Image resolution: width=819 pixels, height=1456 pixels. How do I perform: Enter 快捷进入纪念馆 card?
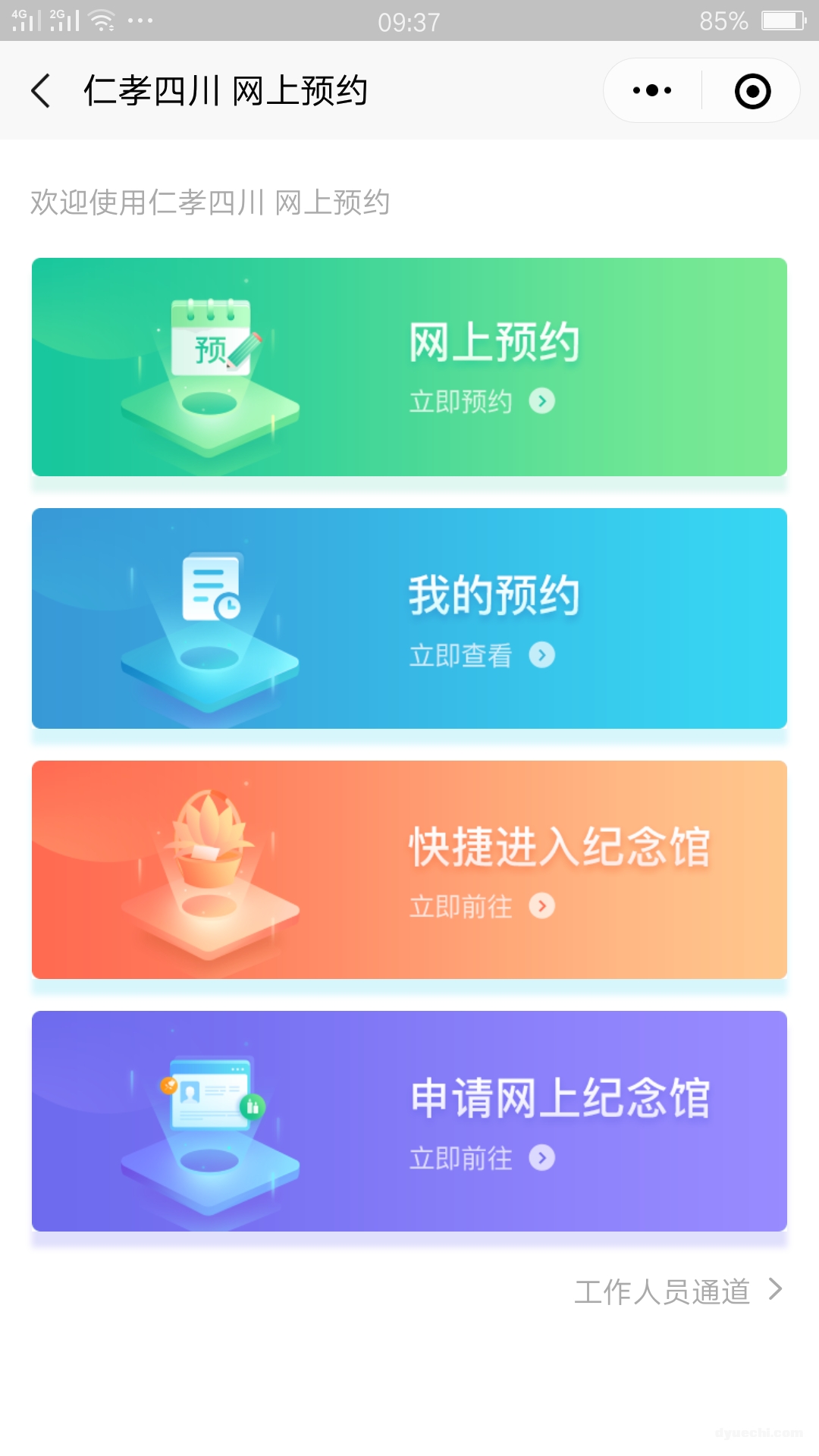pos(409,870)
